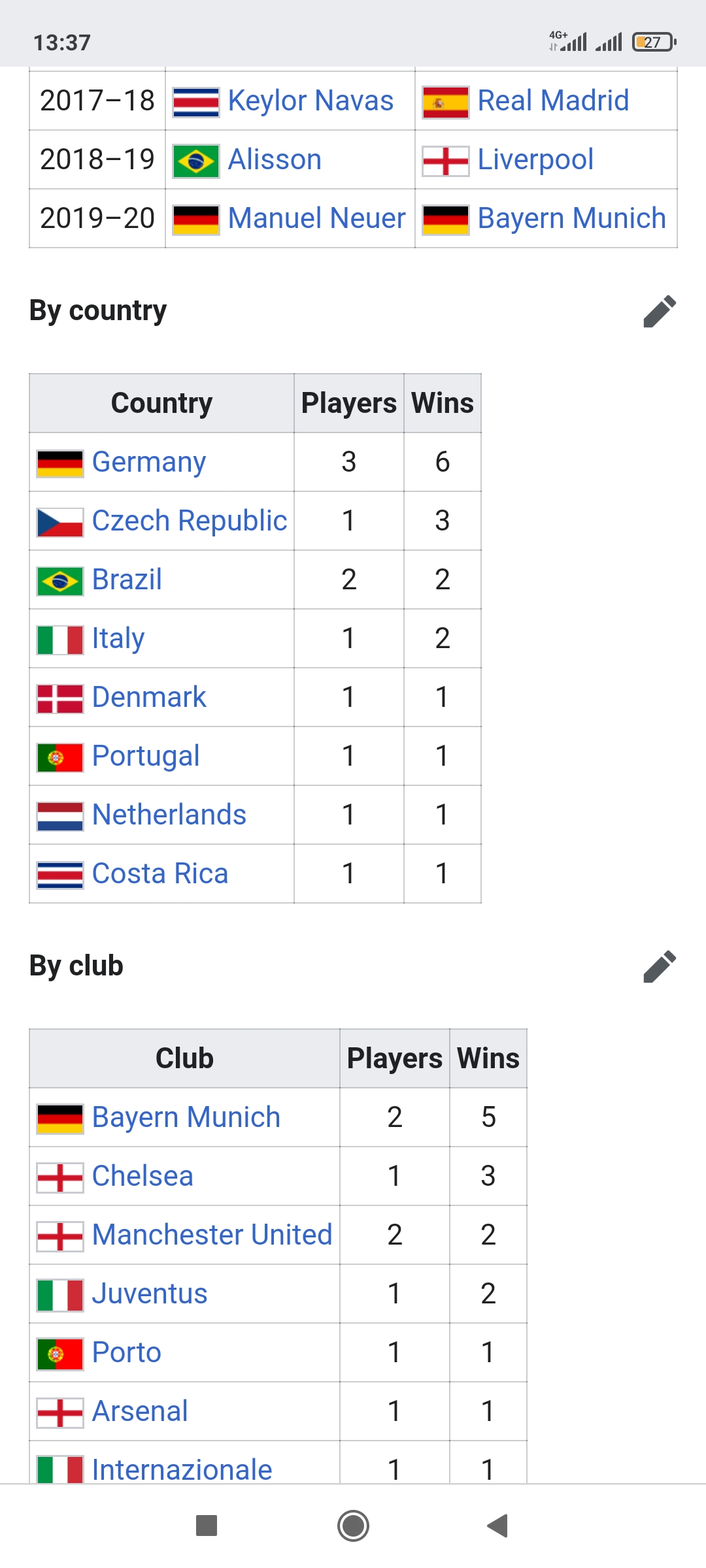
Task: Visit the Porto club page
Action: 127,1352
